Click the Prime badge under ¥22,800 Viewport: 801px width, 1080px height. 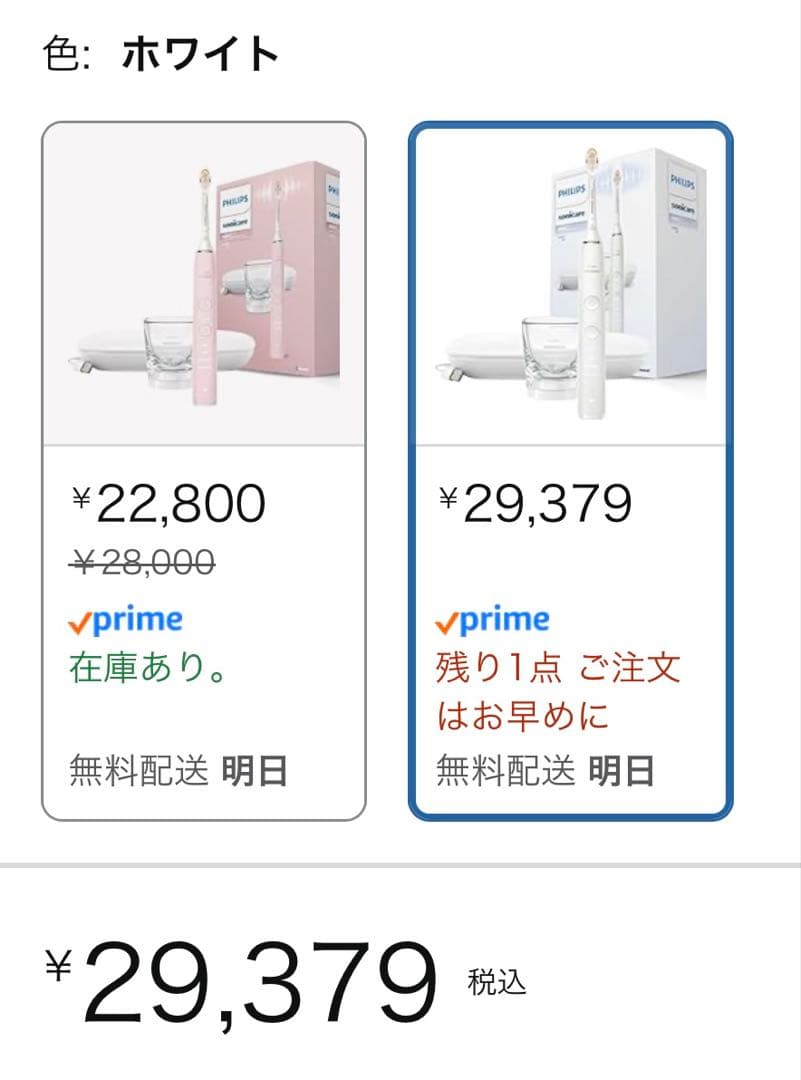click(125, 620)
